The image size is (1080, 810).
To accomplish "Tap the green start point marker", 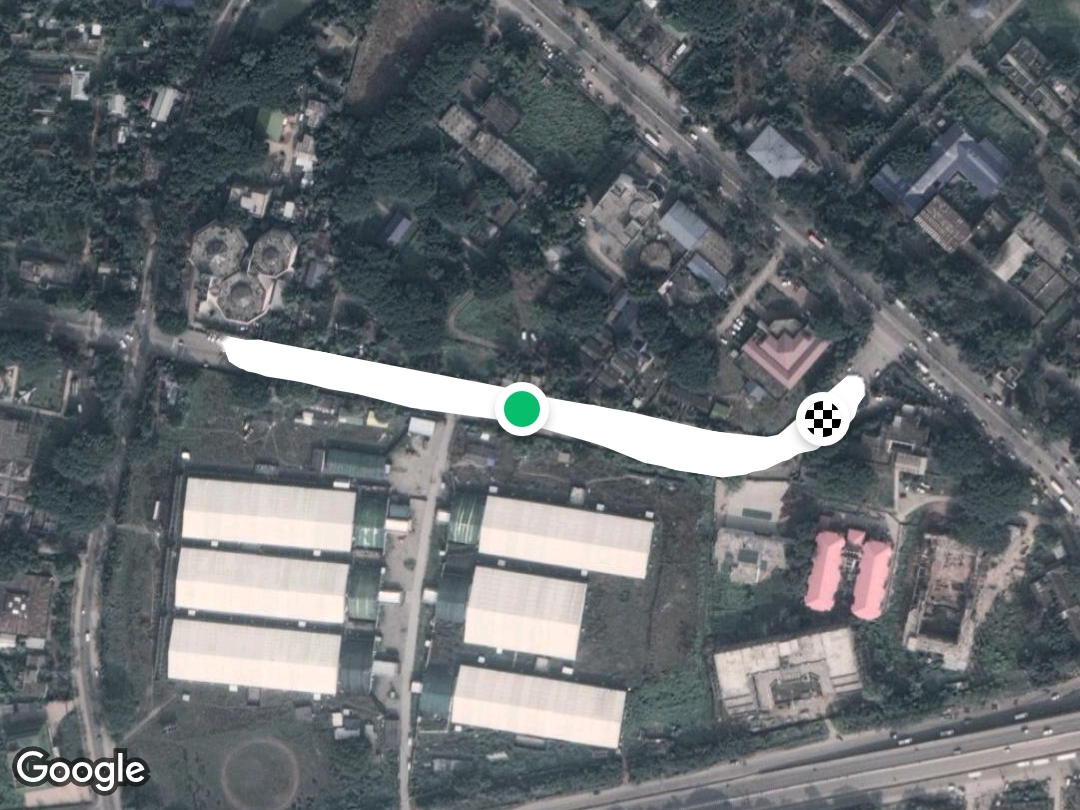I will coord(521,408).
